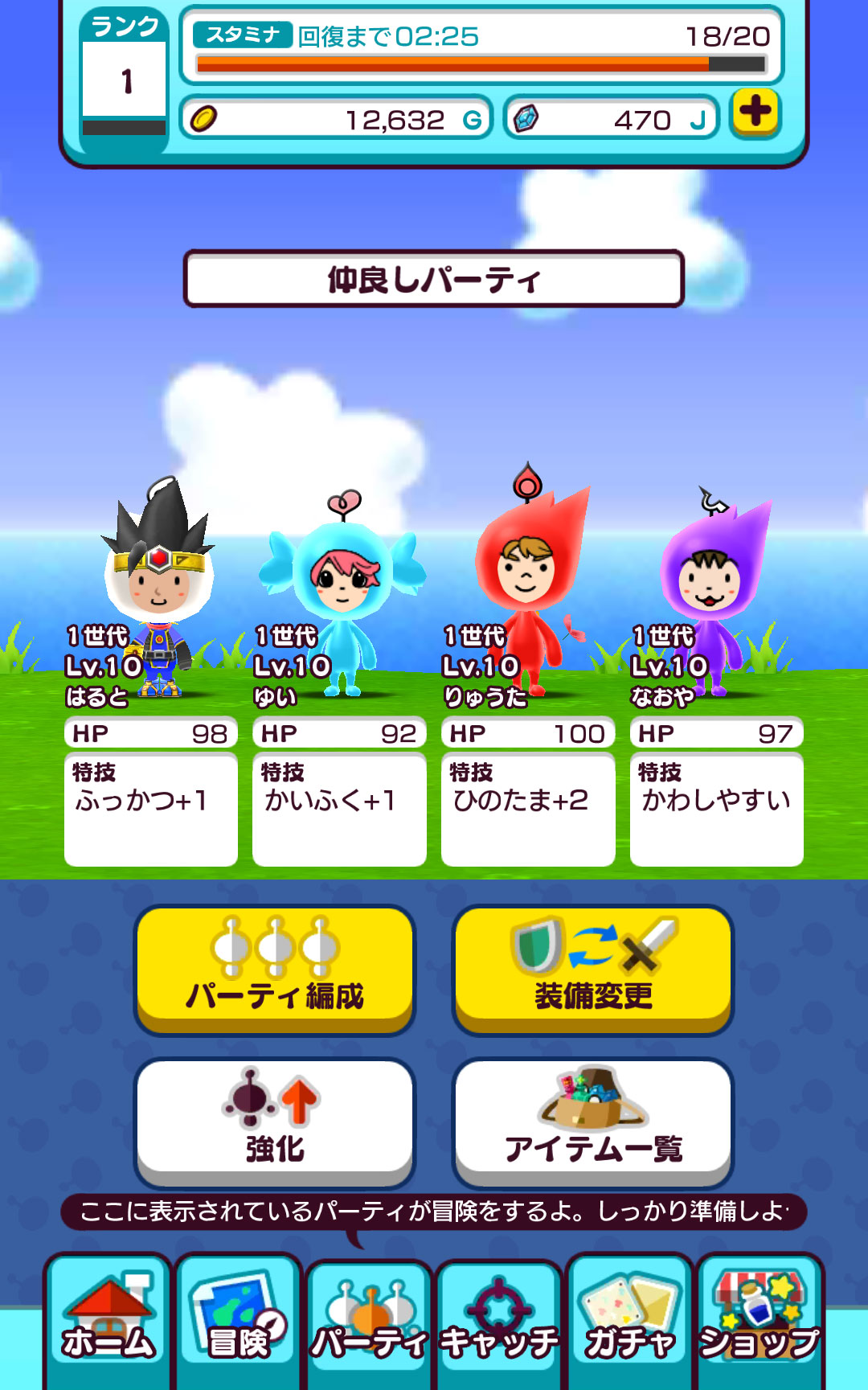This screenshot has width=868, height=1390.
Task: Open パーティ編成 party formation
Action: [x=275, y=970]
